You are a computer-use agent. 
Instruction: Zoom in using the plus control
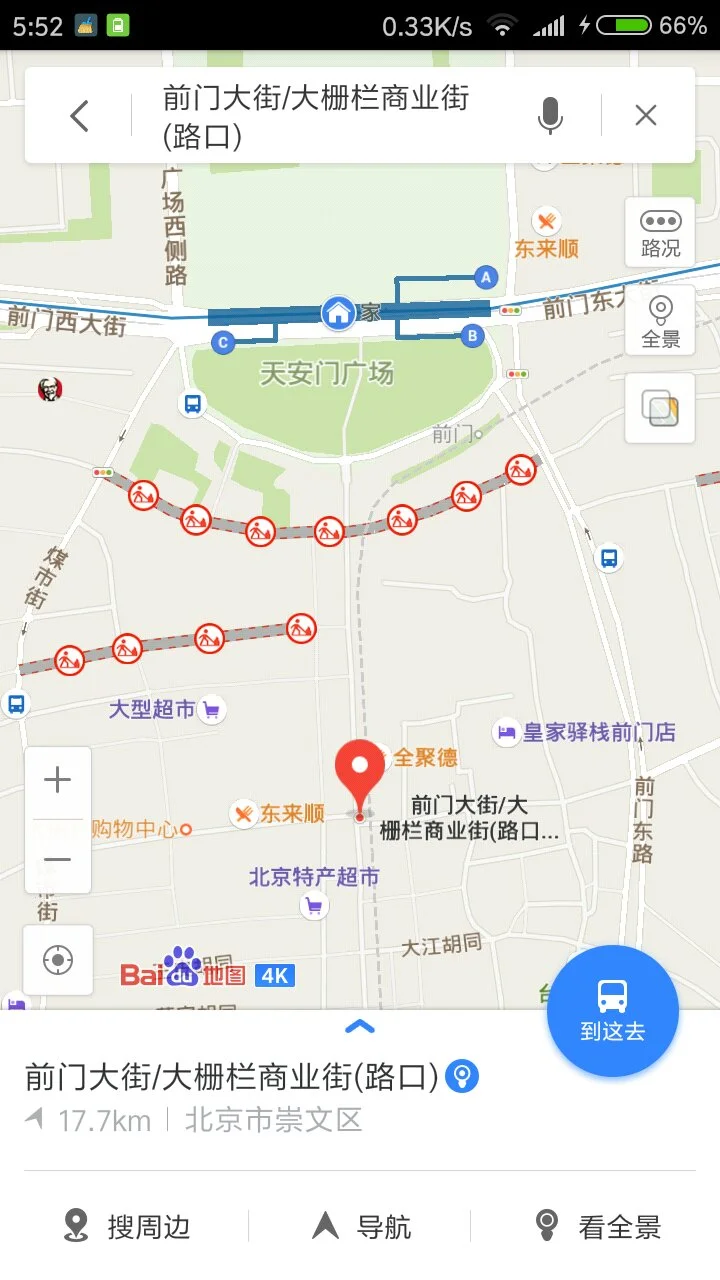click(x=57, y=779)
